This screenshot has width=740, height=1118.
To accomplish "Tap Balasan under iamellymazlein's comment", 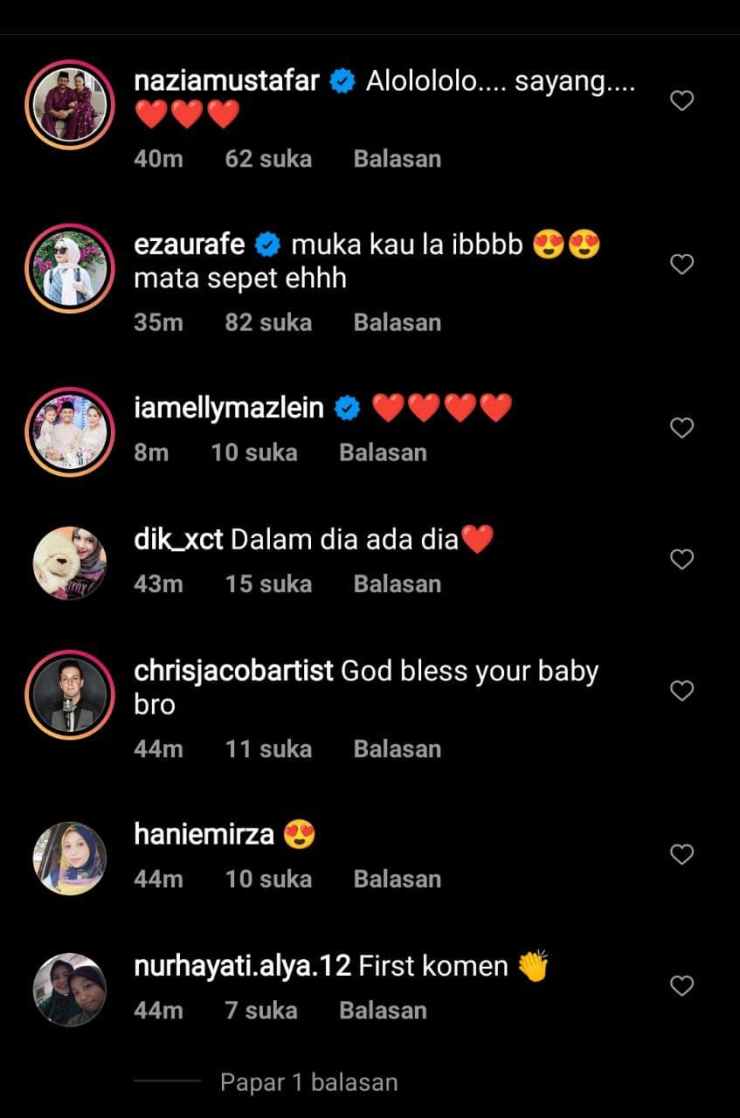I will (382, 453).
